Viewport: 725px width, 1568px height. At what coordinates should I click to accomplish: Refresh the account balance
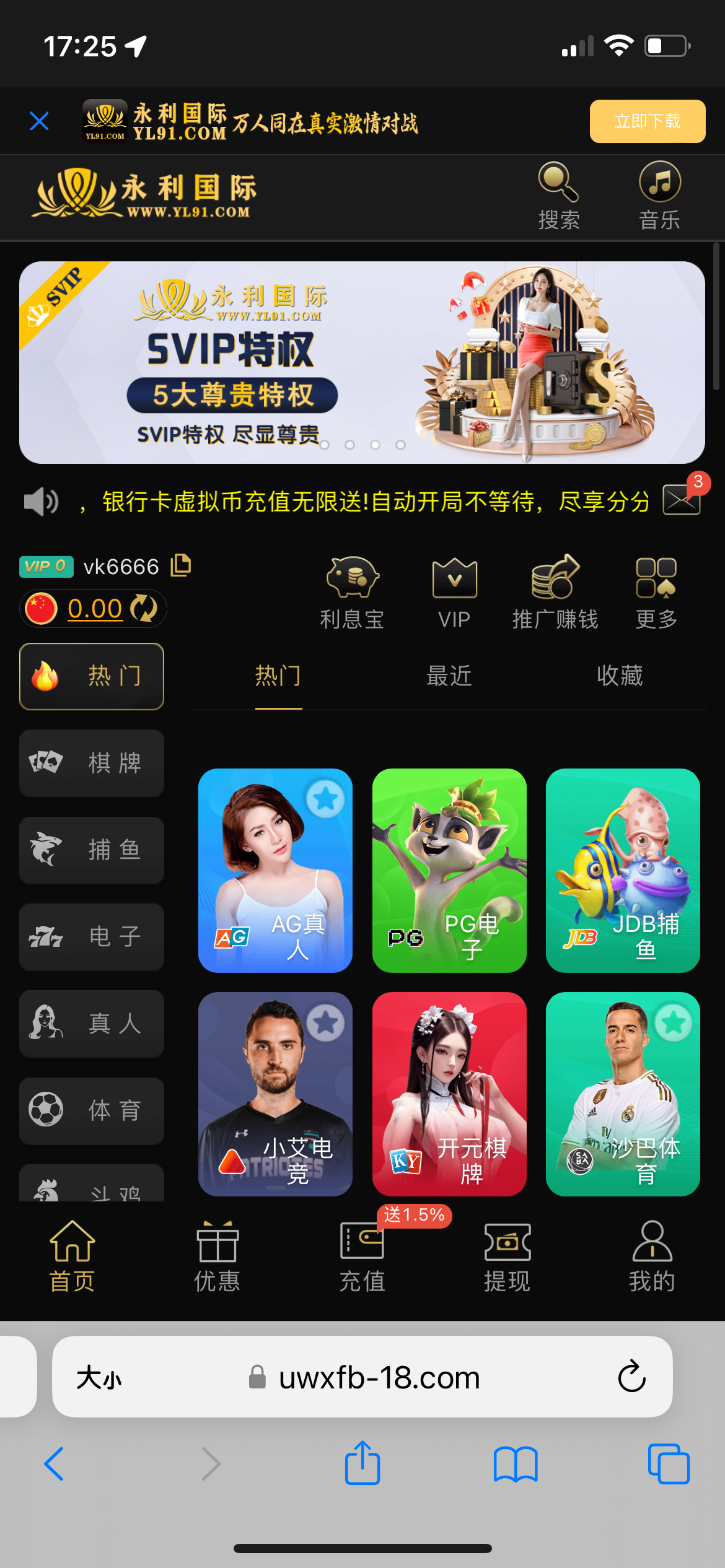144,608
